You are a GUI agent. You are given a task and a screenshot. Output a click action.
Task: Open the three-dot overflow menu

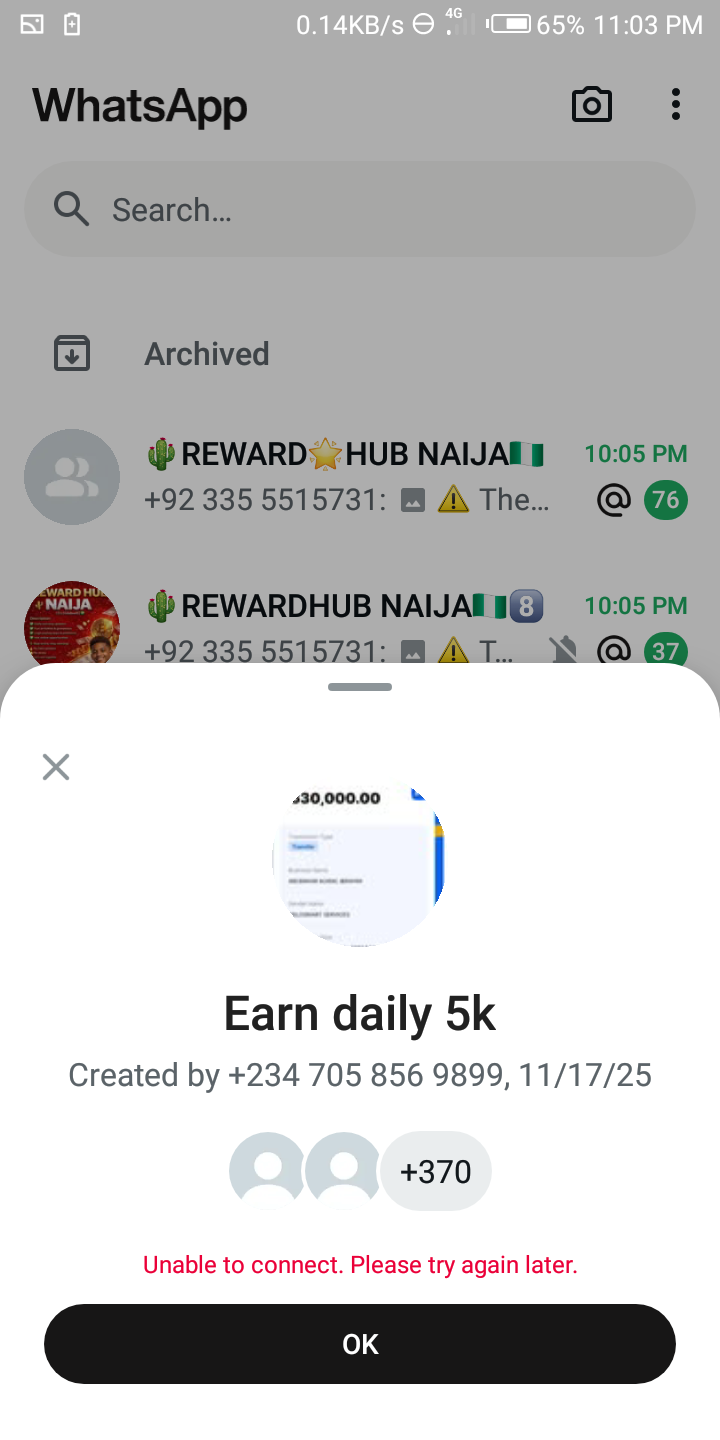[676, 105]
